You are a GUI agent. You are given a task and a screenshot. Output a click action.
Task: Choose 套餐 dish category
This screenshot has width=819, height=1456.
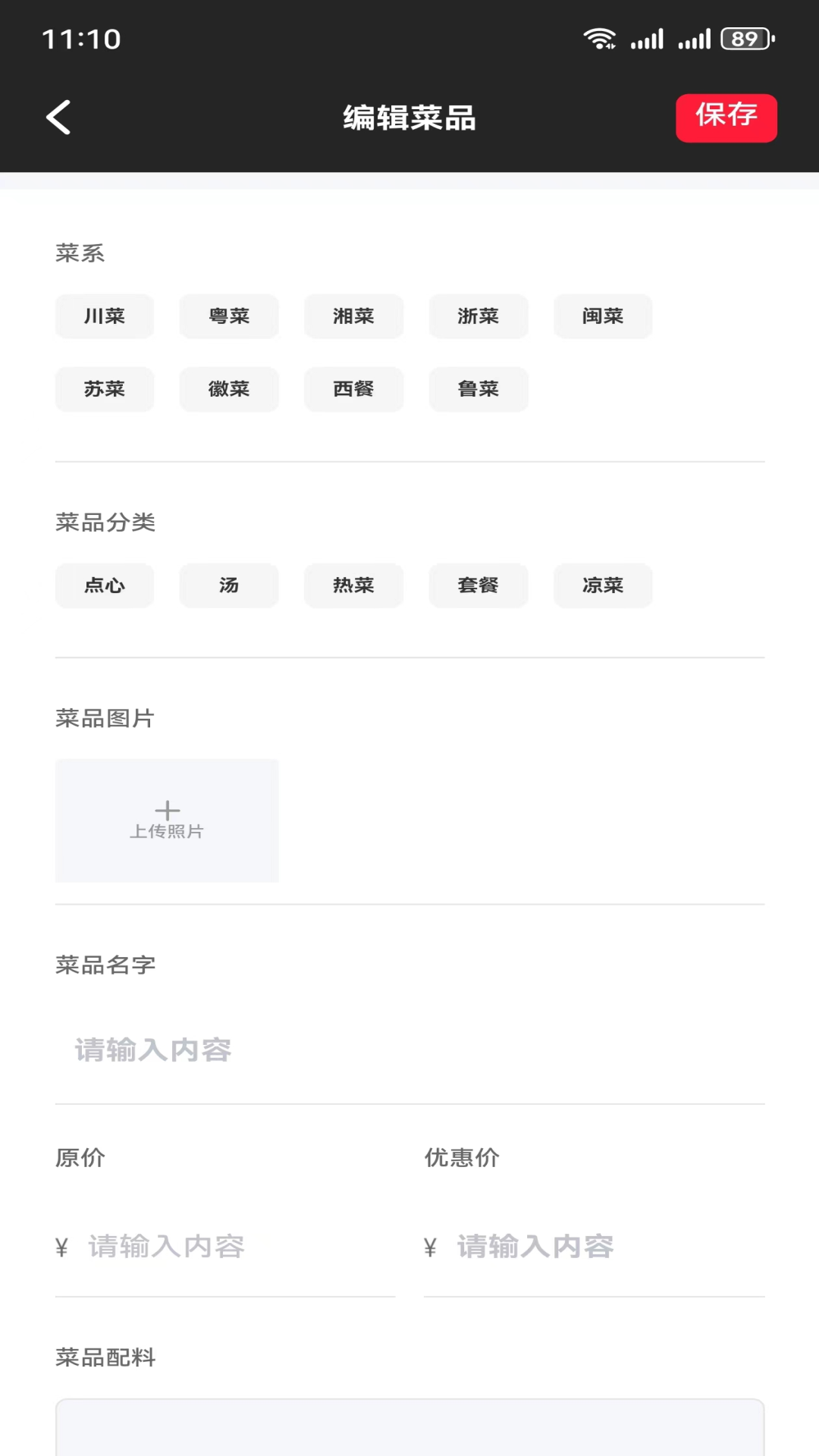point(478,585)
